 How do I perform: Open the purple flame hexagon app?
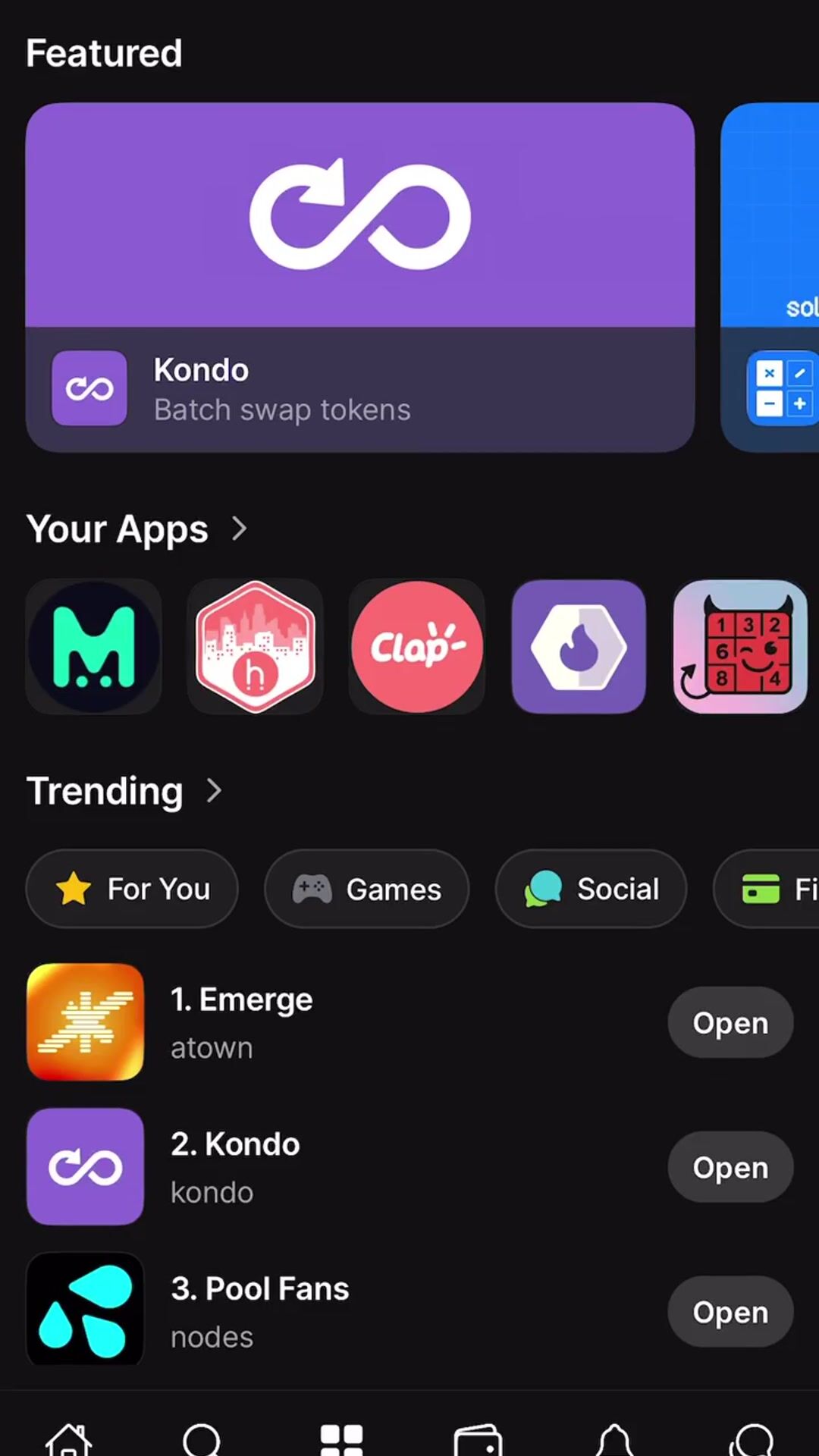578,647
